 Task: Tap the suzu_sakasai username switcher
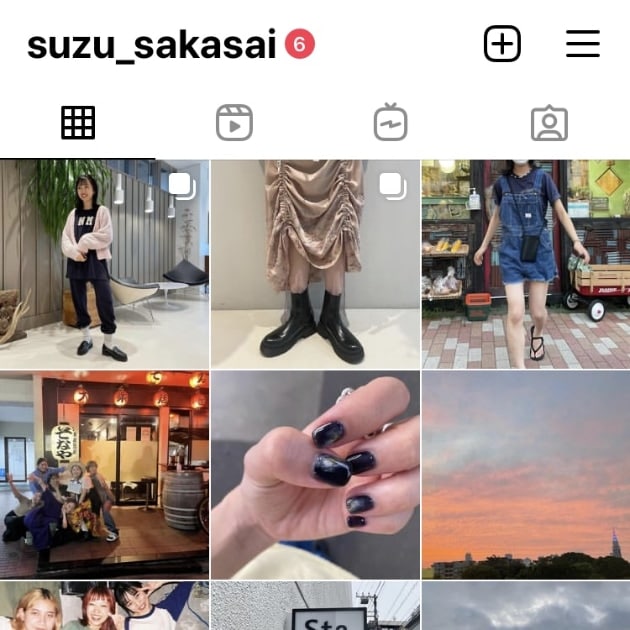click(x=151, y=45)
